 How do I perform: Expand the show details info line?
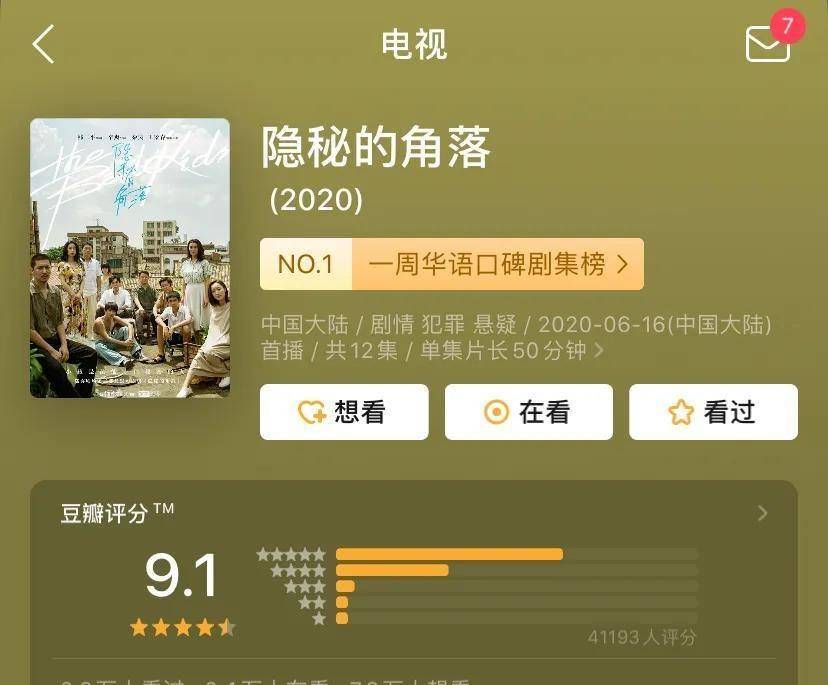[x=599, y=350]
